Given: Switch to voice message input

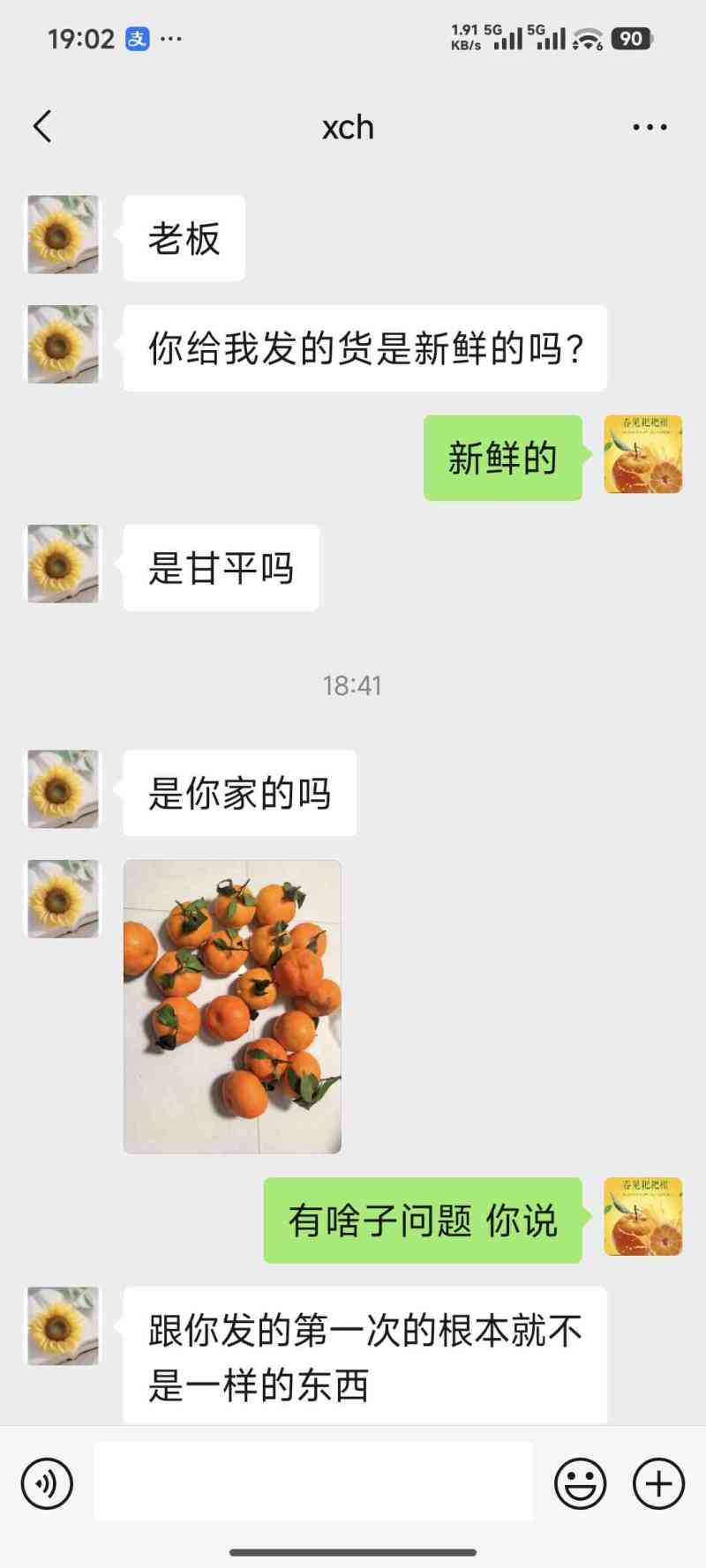Looking at the screenshot, I should pos(47,1483).
